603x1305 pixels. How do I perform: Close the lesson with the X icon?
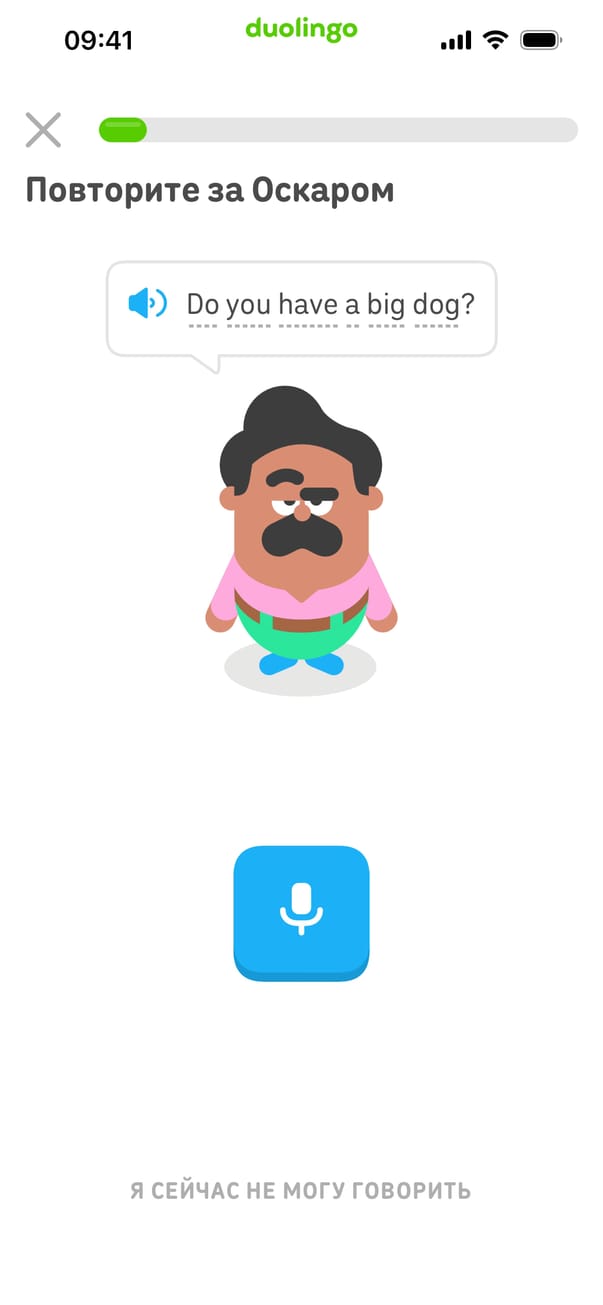pyautogui.click(x=43, y=130)
